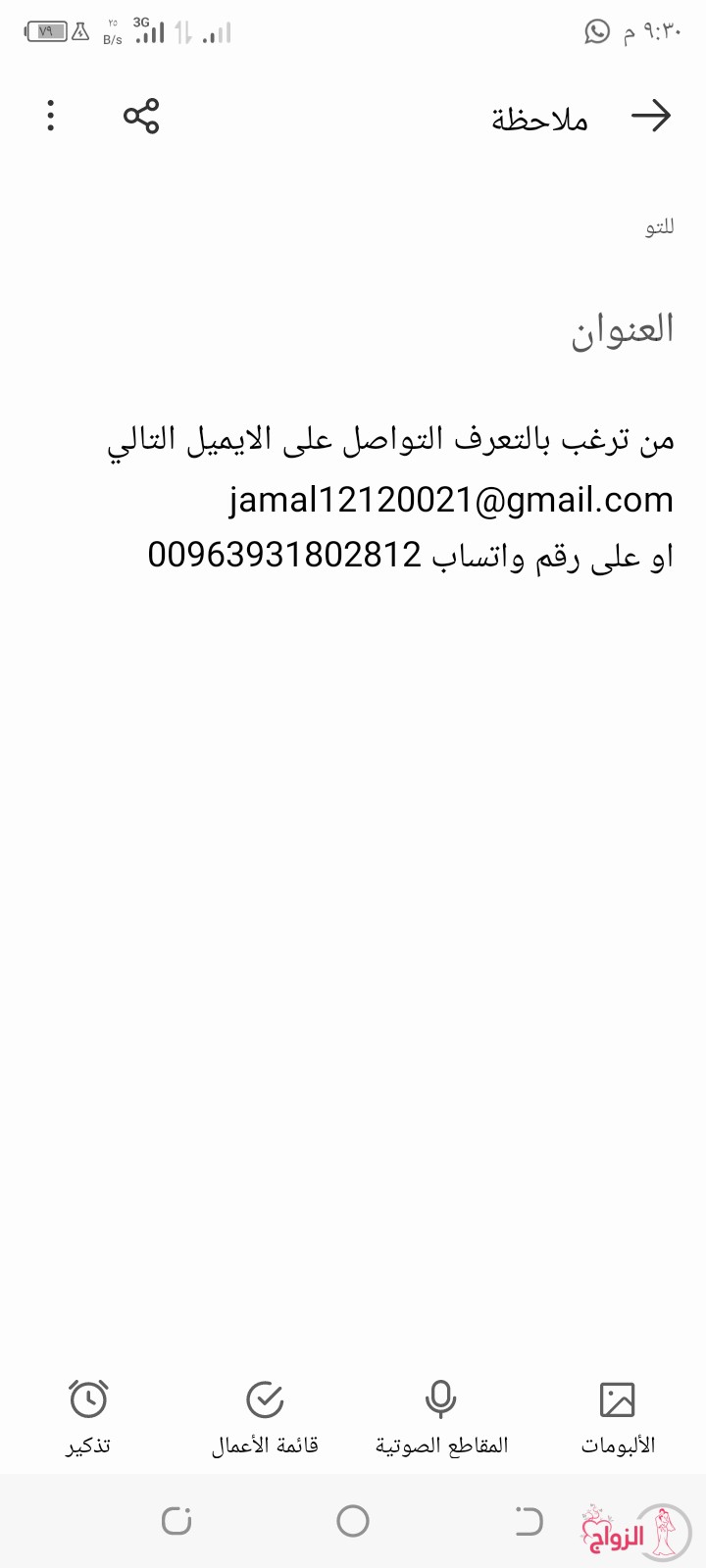Share this note
This screenshot has height=1568, width=706.
(x=141, y=117)
